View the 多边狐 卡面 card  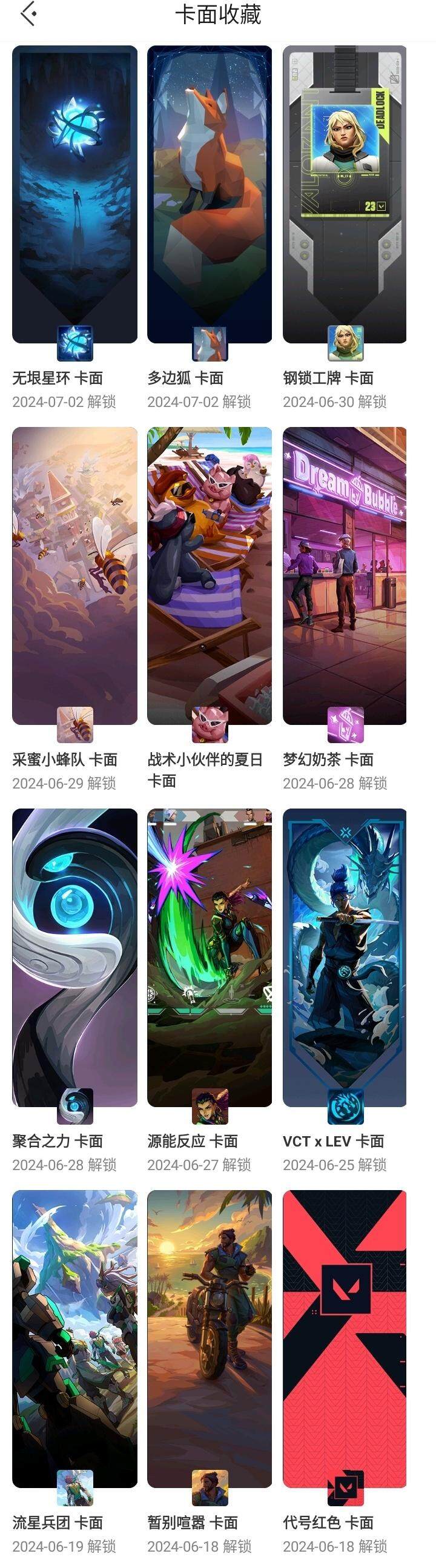click(210, 195)
